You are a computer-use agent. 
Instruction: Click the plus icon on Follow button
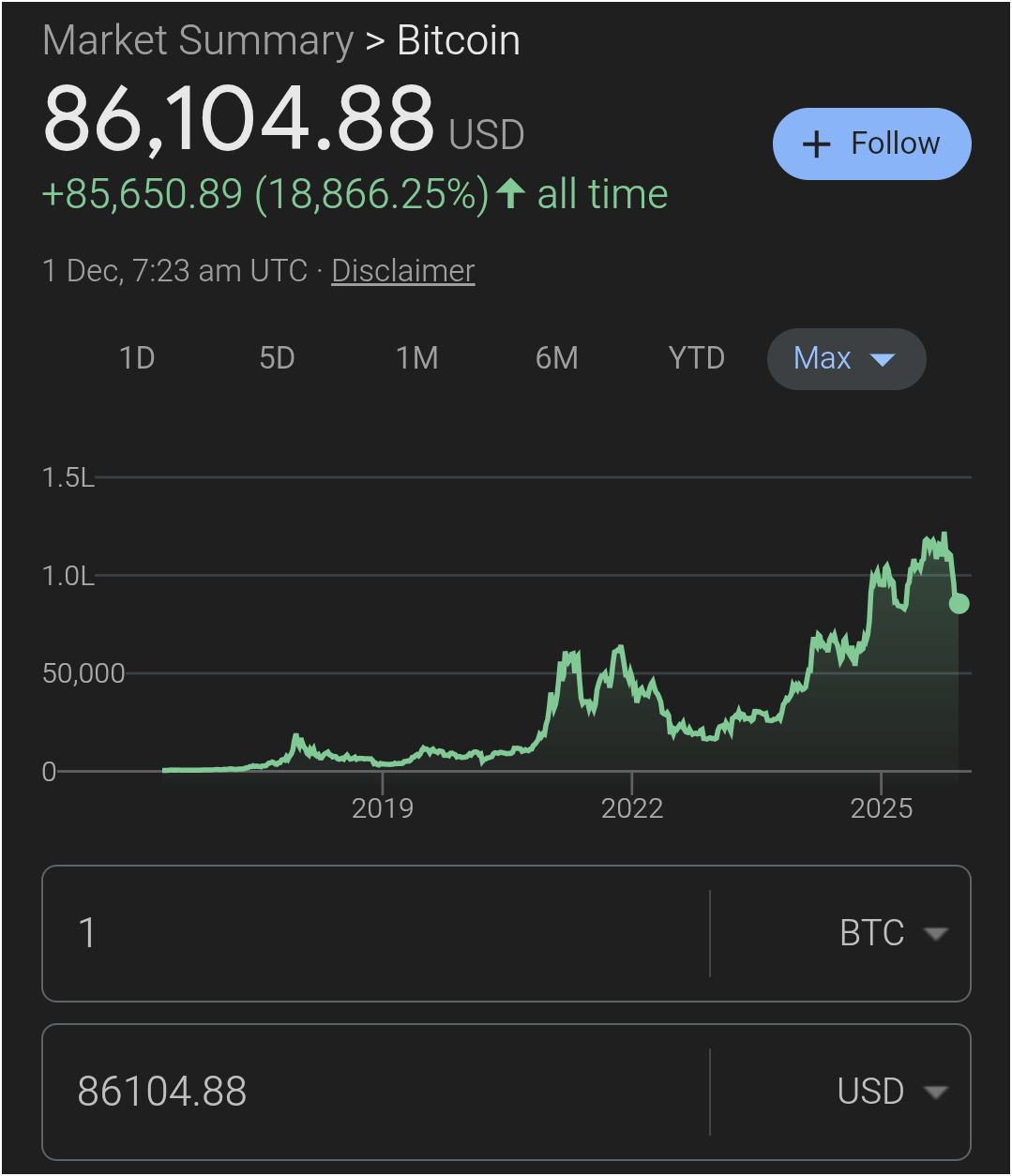(816, 143)
